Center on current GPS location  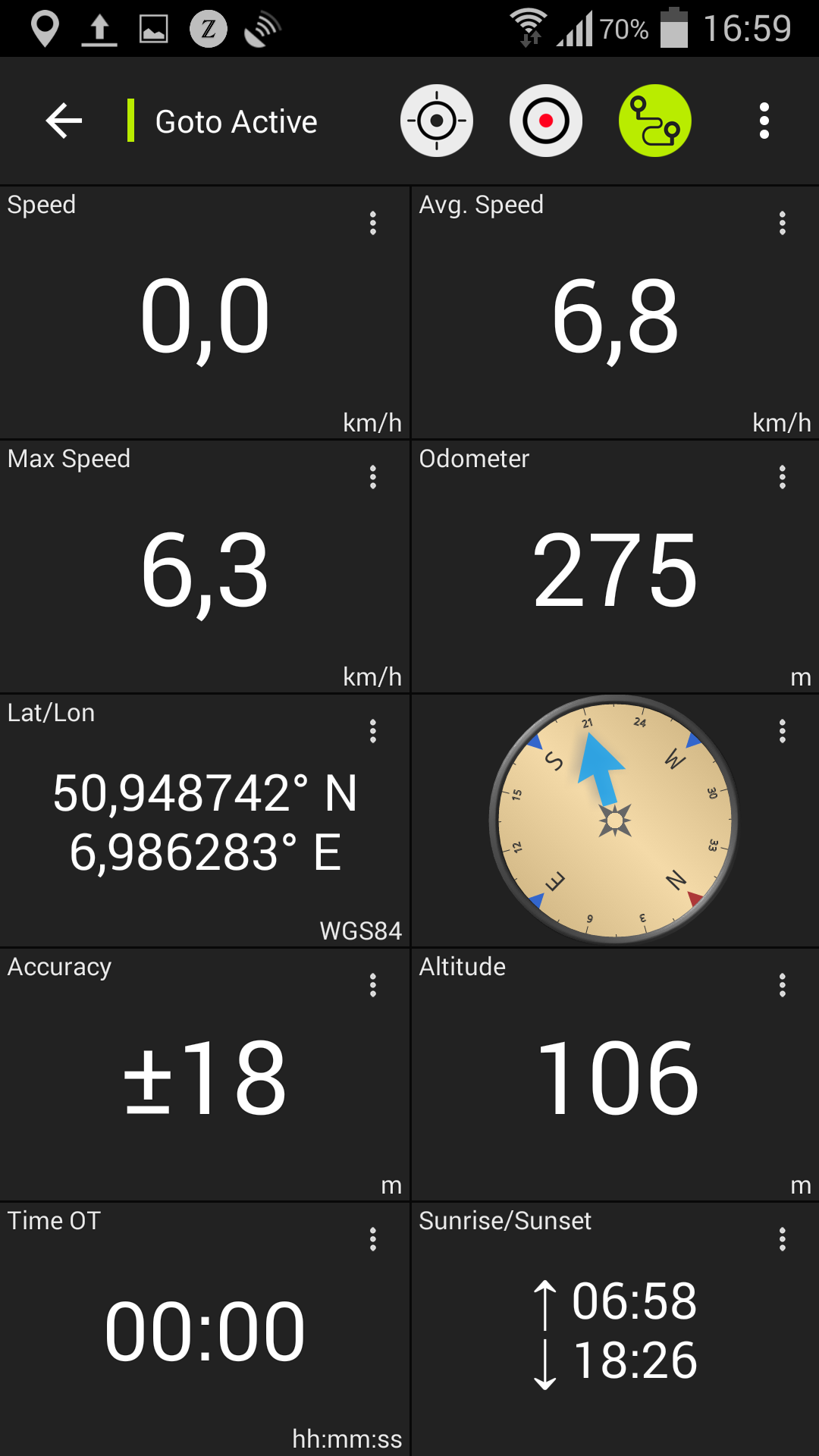437,121
